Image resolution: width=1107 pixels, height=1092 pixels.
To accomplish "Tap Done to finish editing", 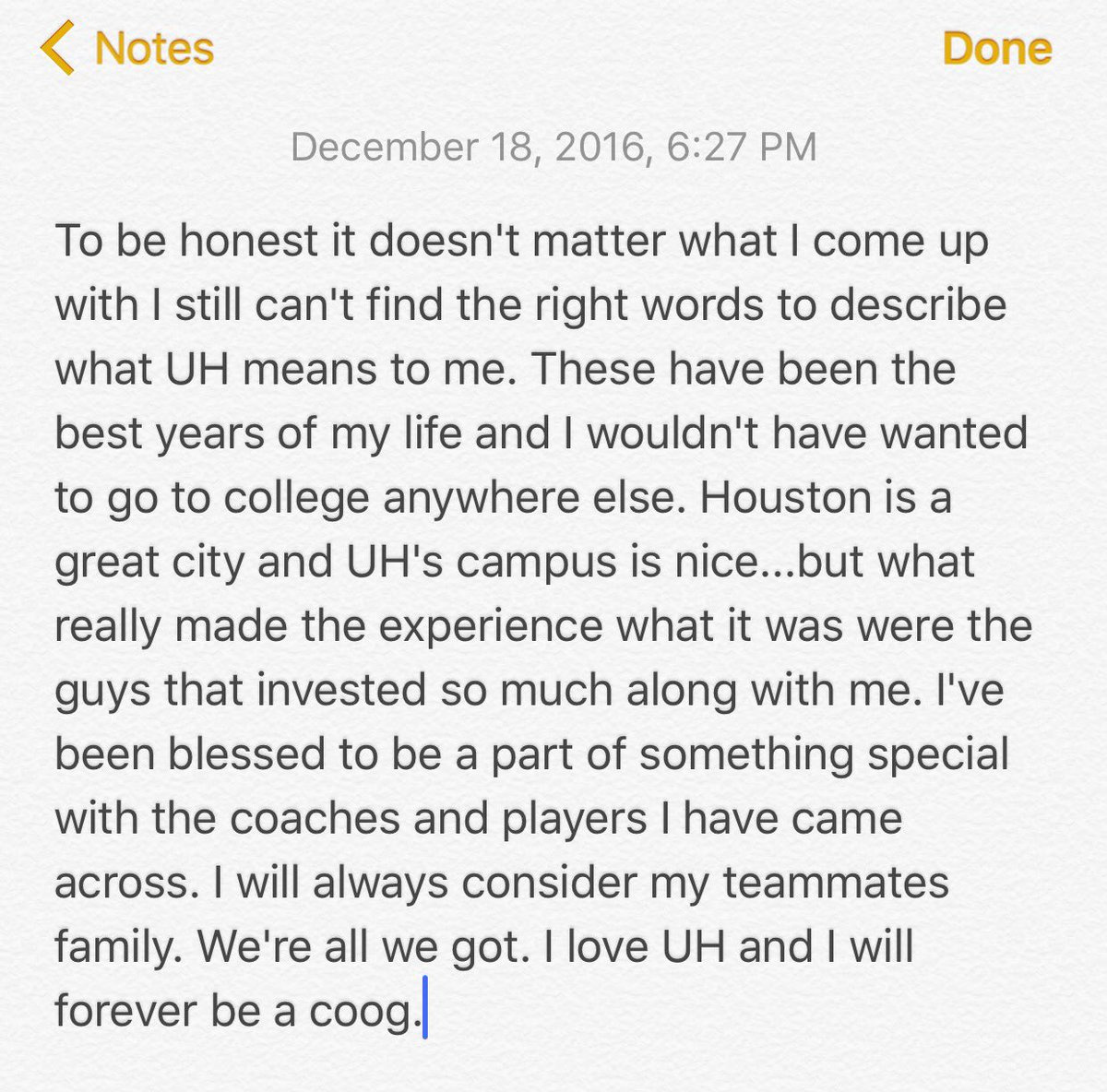I will click(996, 49).
